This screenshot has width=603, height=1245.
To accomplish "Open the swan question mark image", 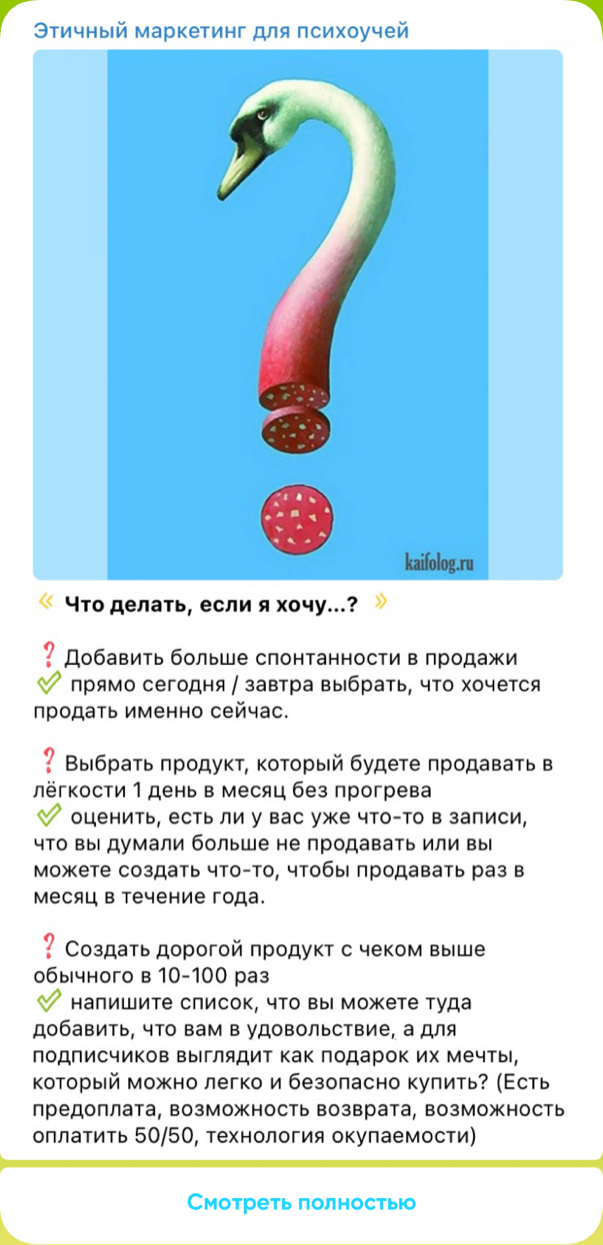I will click(298, 314).
